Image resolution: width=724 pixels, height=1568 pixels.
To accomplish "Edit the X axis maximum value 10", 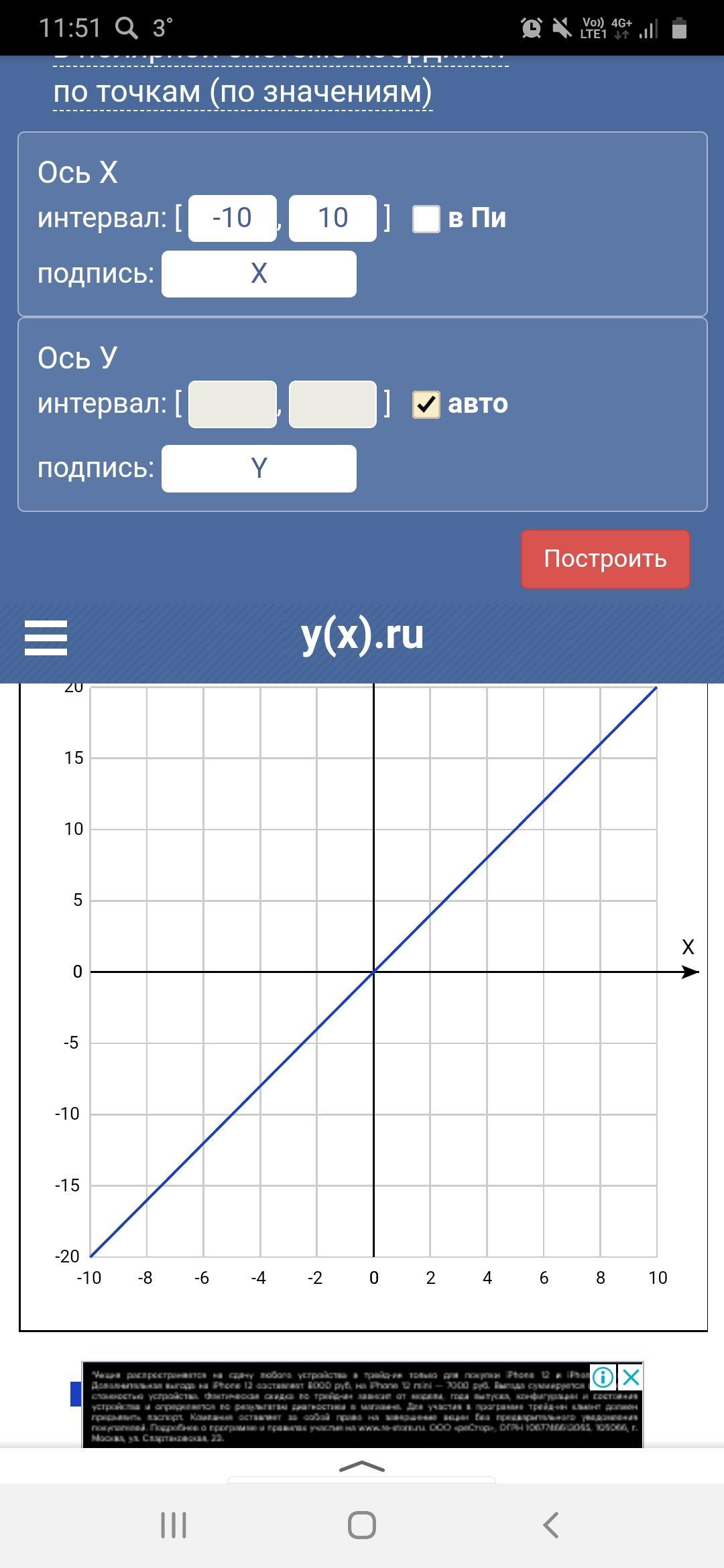I will [333, 218].
